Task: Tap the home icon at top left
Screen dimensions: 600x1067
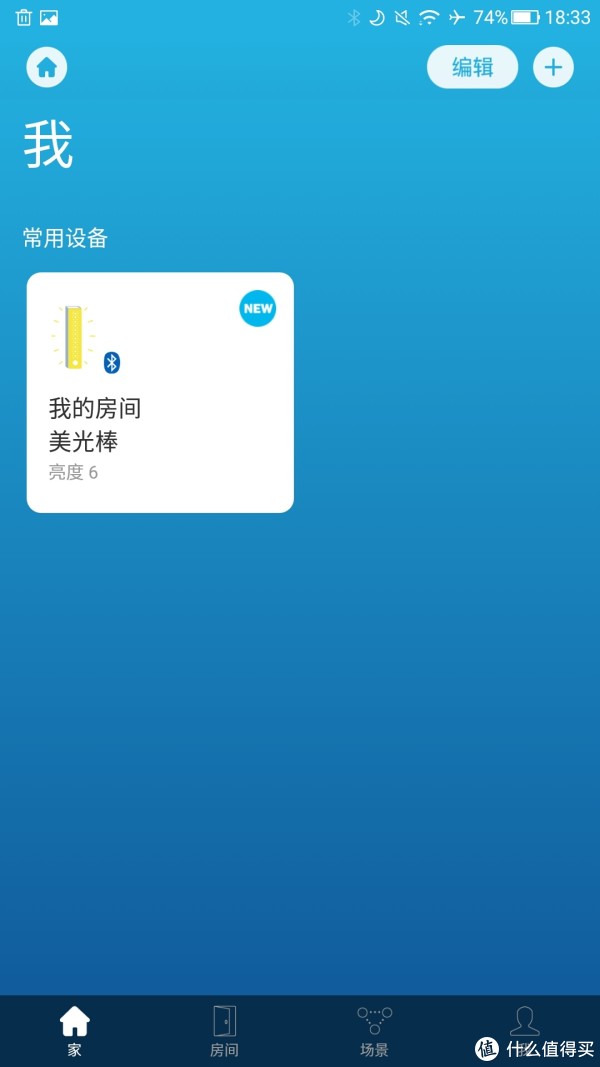Action: (46, 68)
